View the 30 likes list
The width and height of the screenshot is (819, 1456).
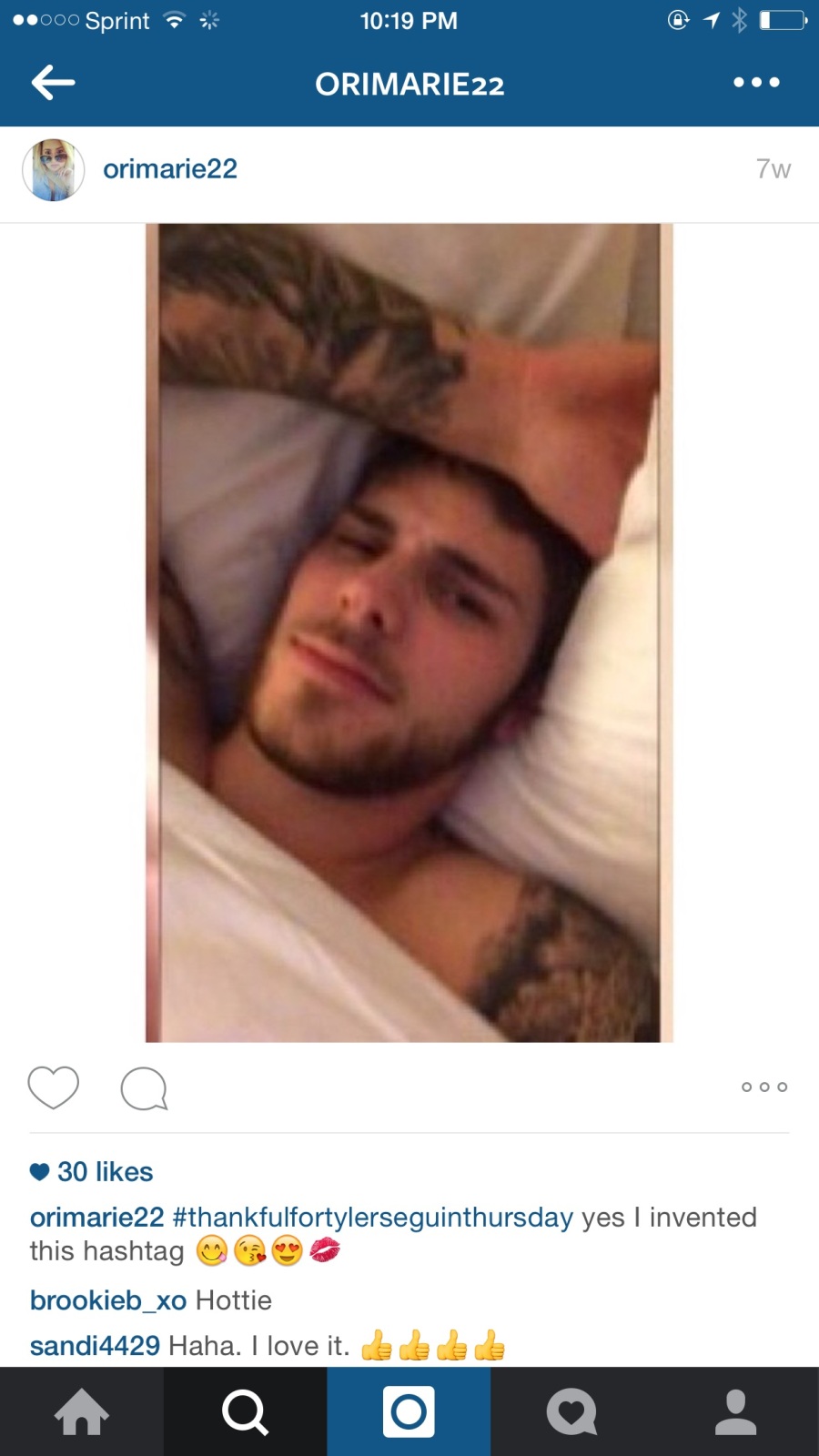click(104, 1172)
